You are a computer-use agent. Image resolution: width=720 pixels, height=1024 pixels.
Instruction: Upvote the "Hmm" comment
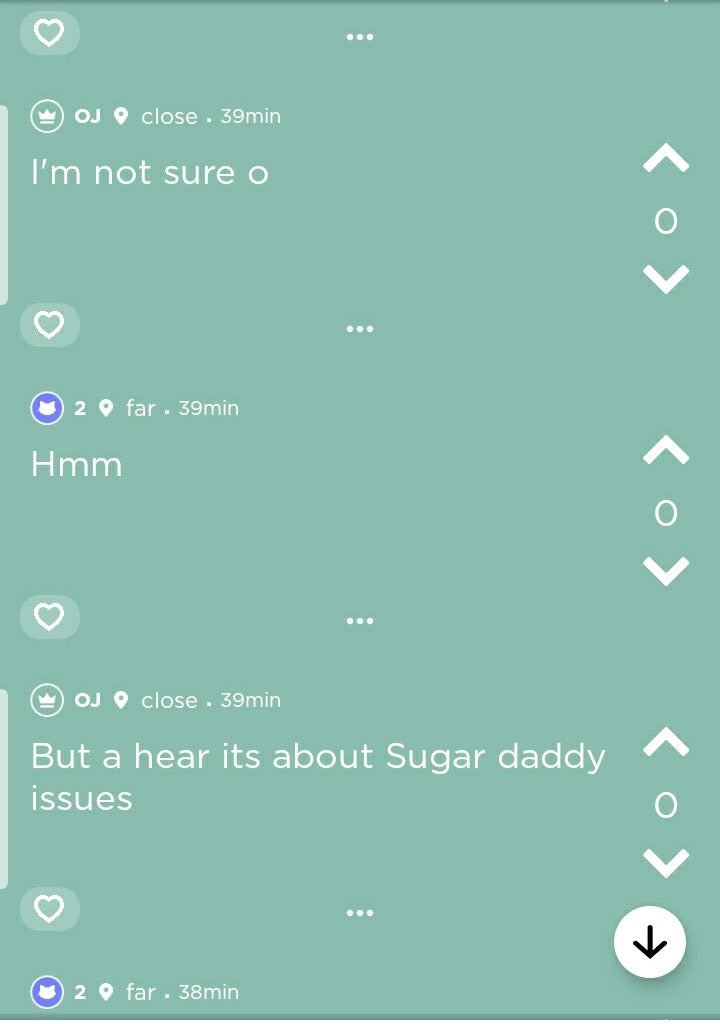click(666, 452)
